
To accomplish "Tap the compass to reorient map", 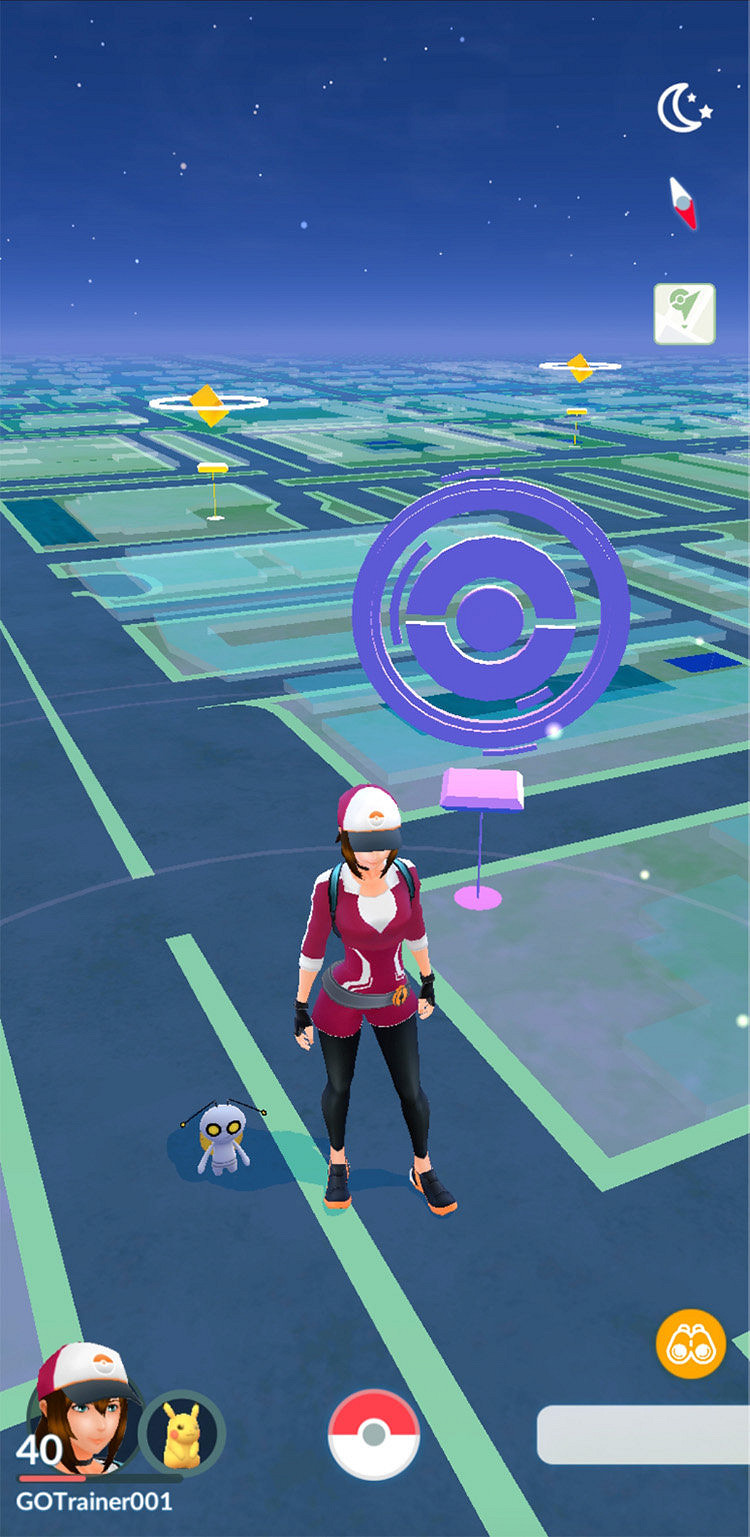I will point(683,203).
